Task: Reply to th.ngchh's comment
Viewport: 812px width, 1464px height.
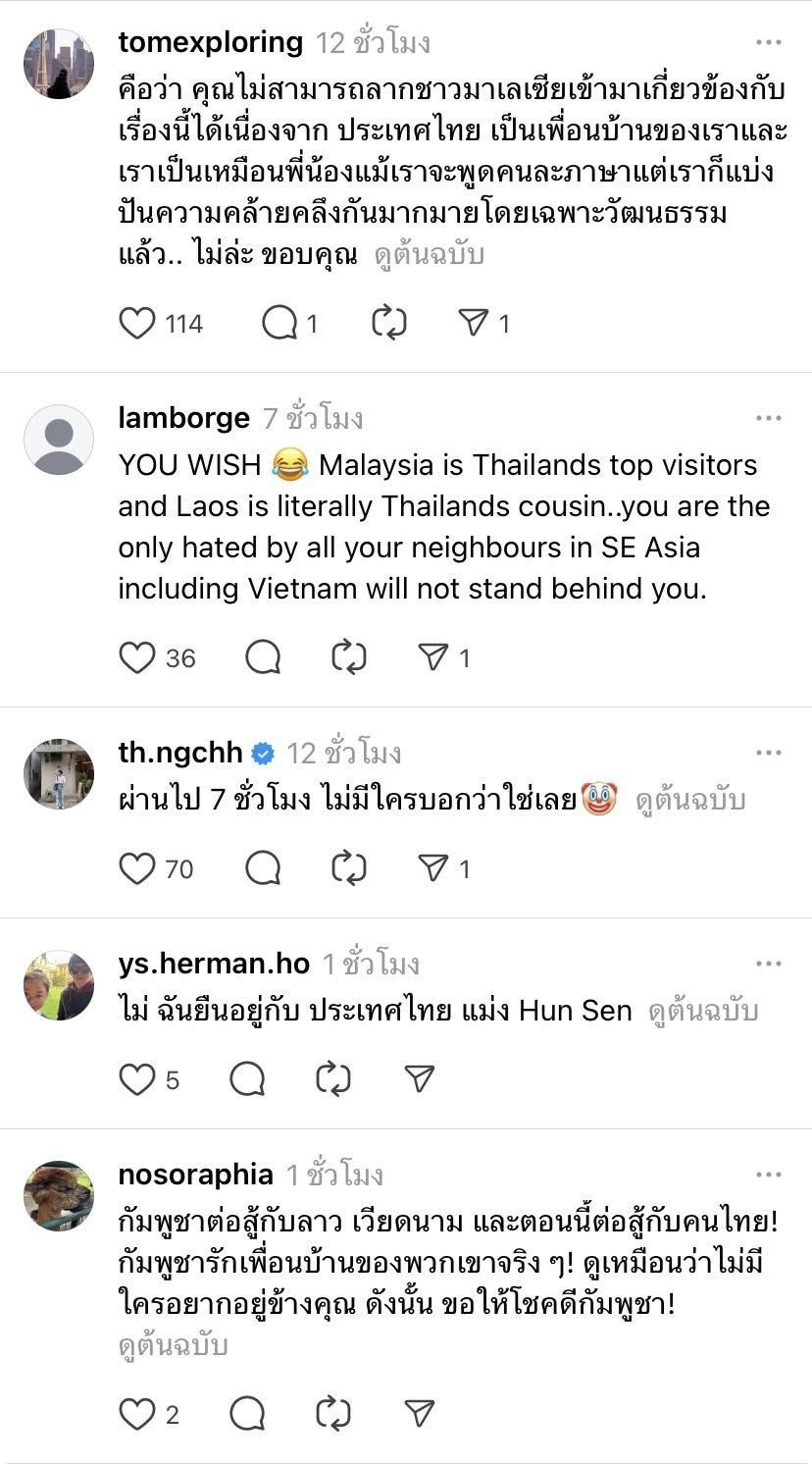Action: click(x=264, y=868)
